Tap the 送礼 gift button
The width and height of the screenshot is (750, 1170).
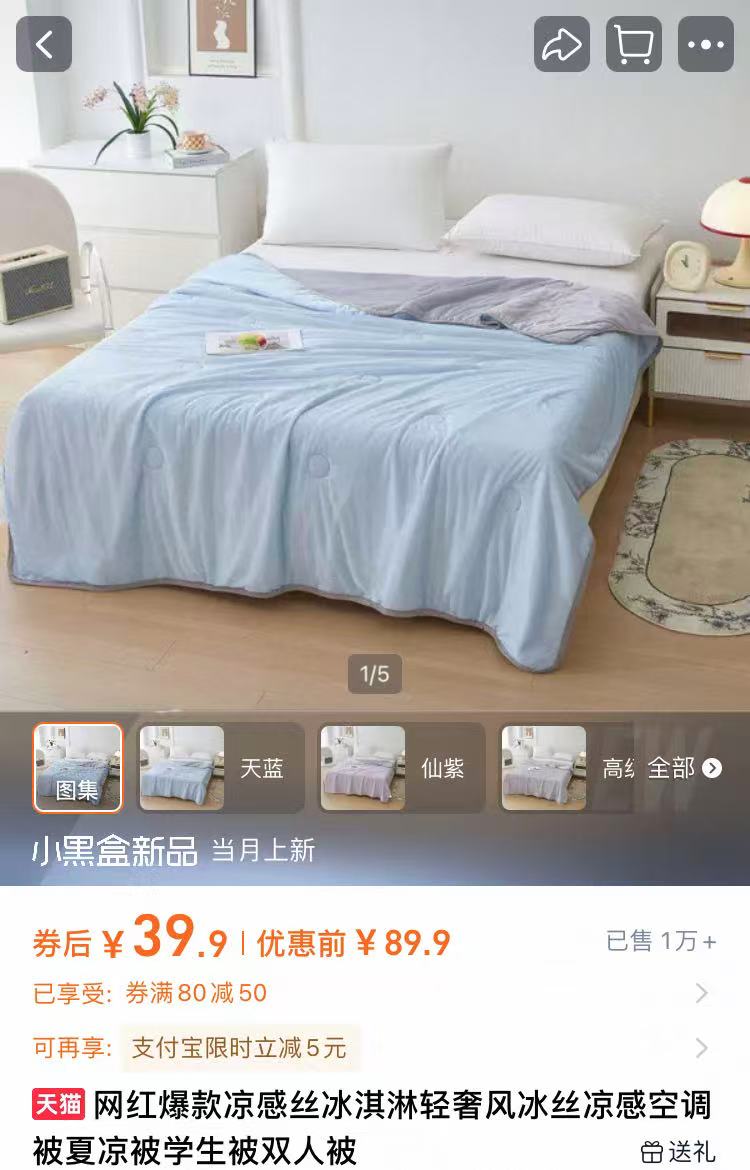tap(678, 1151)
